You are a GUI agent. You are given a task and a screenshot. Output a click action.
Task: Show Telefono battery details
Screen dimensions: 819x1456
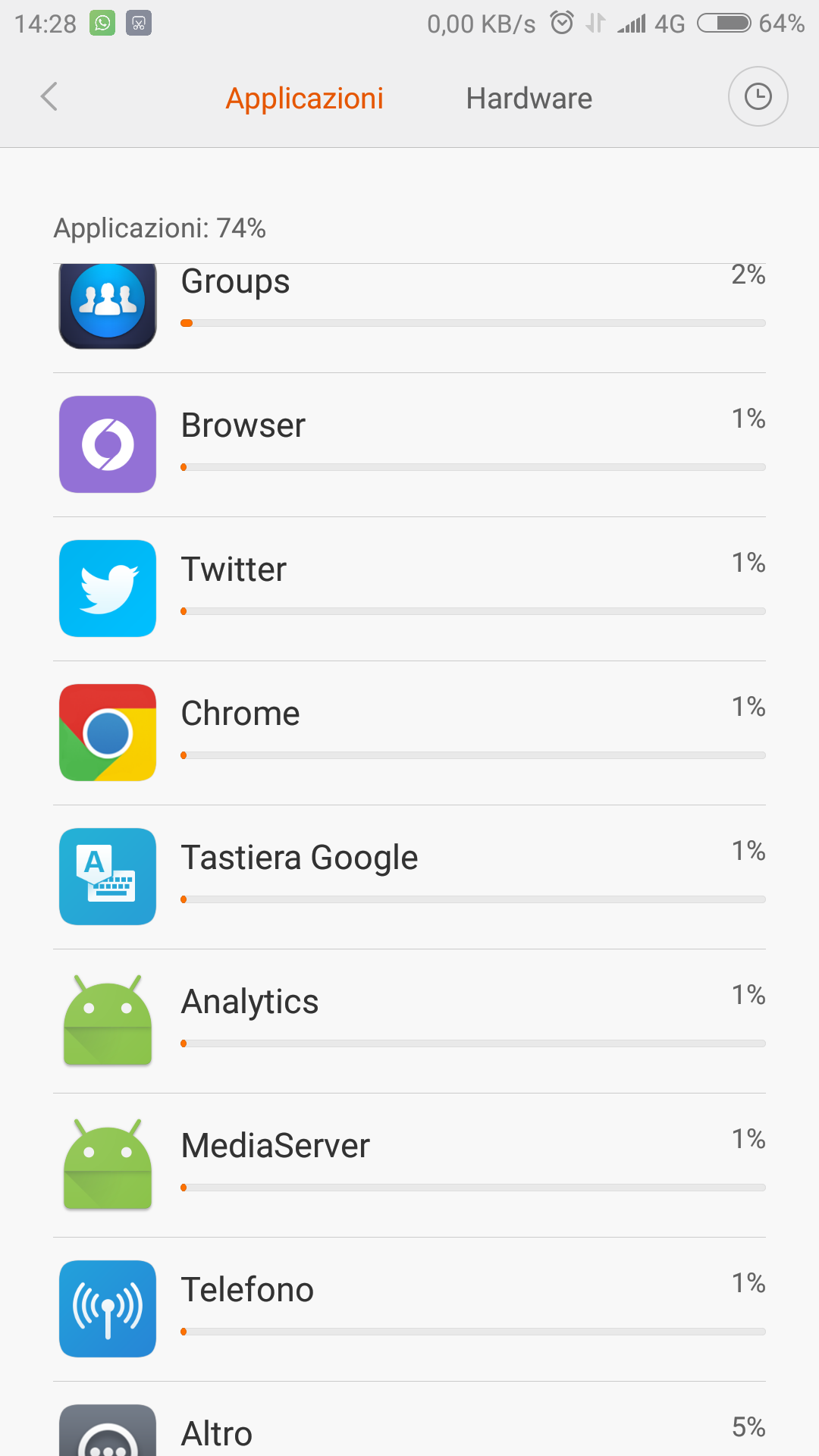(x=409, y=1310)
